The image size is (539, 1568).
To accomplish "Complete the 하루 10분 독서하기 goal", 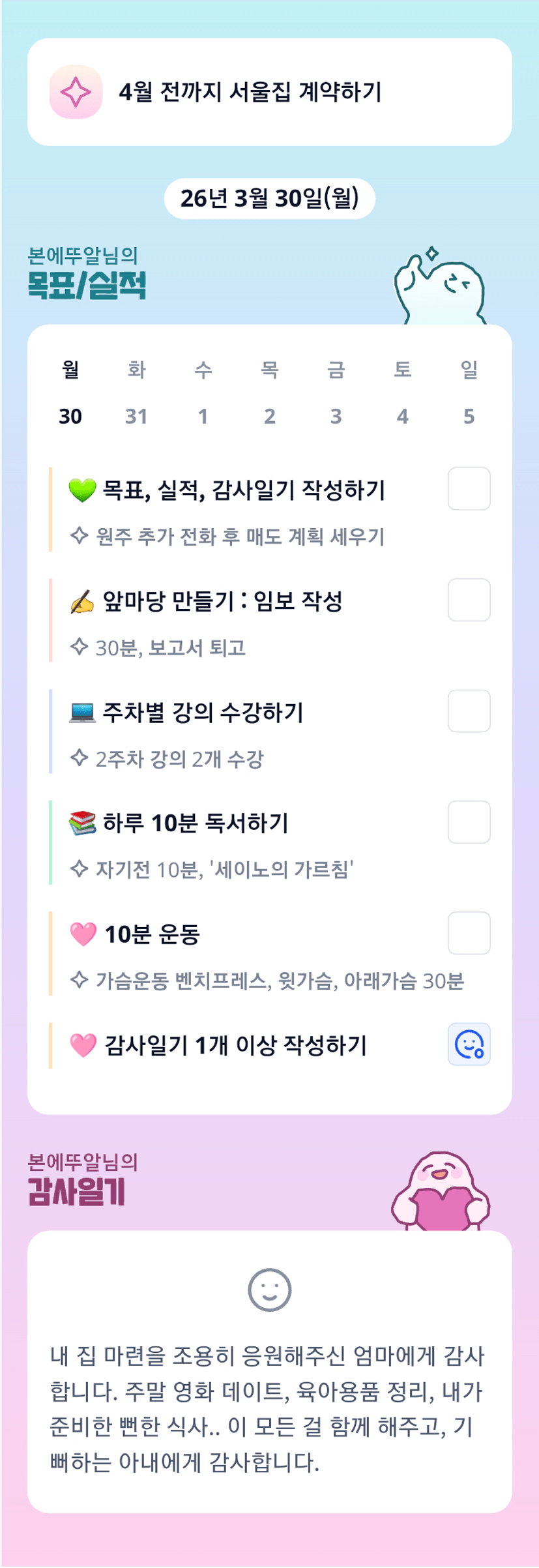I will (x=469, y=822).
